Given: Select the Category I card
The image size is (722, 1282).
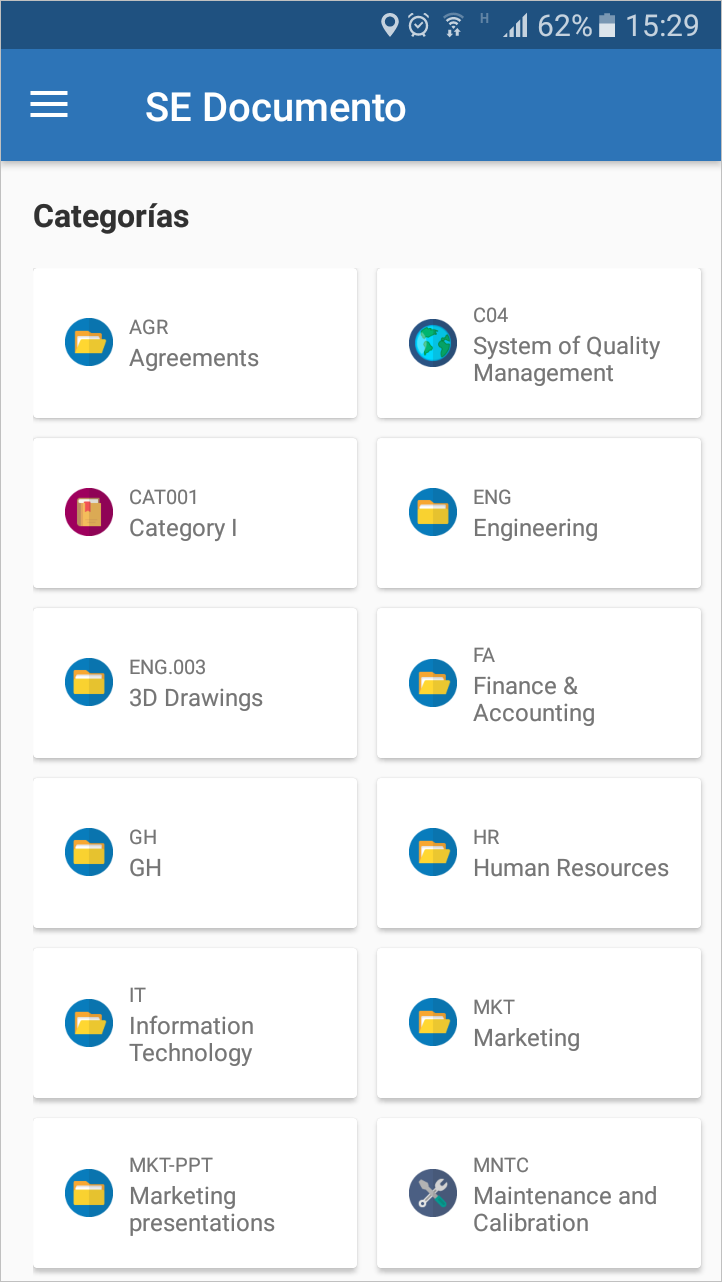Looking at the screenshot, I should [195, 513].
